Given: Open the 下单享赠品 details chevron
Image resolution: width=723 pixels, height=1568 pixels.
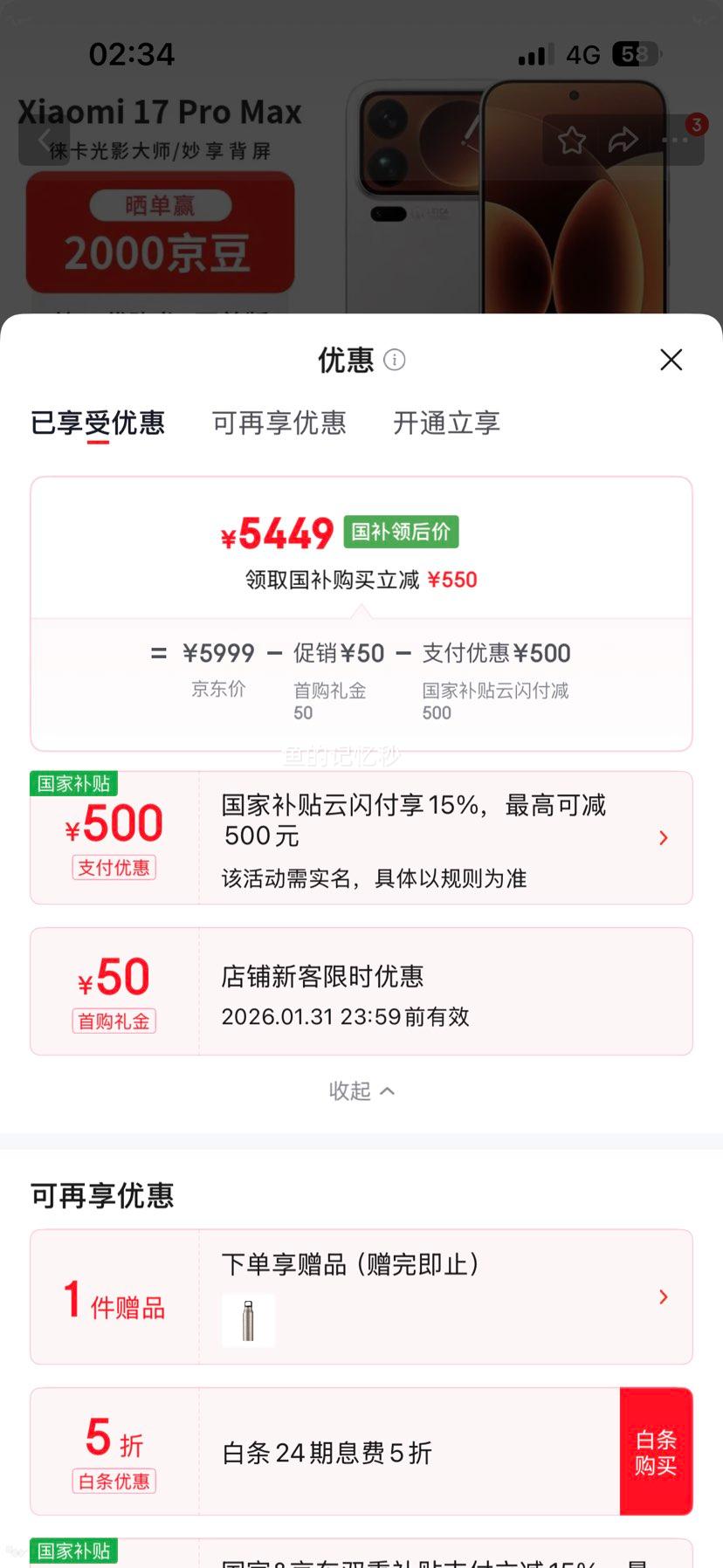Looking at the screenshot, I should tap(664, 1297).
